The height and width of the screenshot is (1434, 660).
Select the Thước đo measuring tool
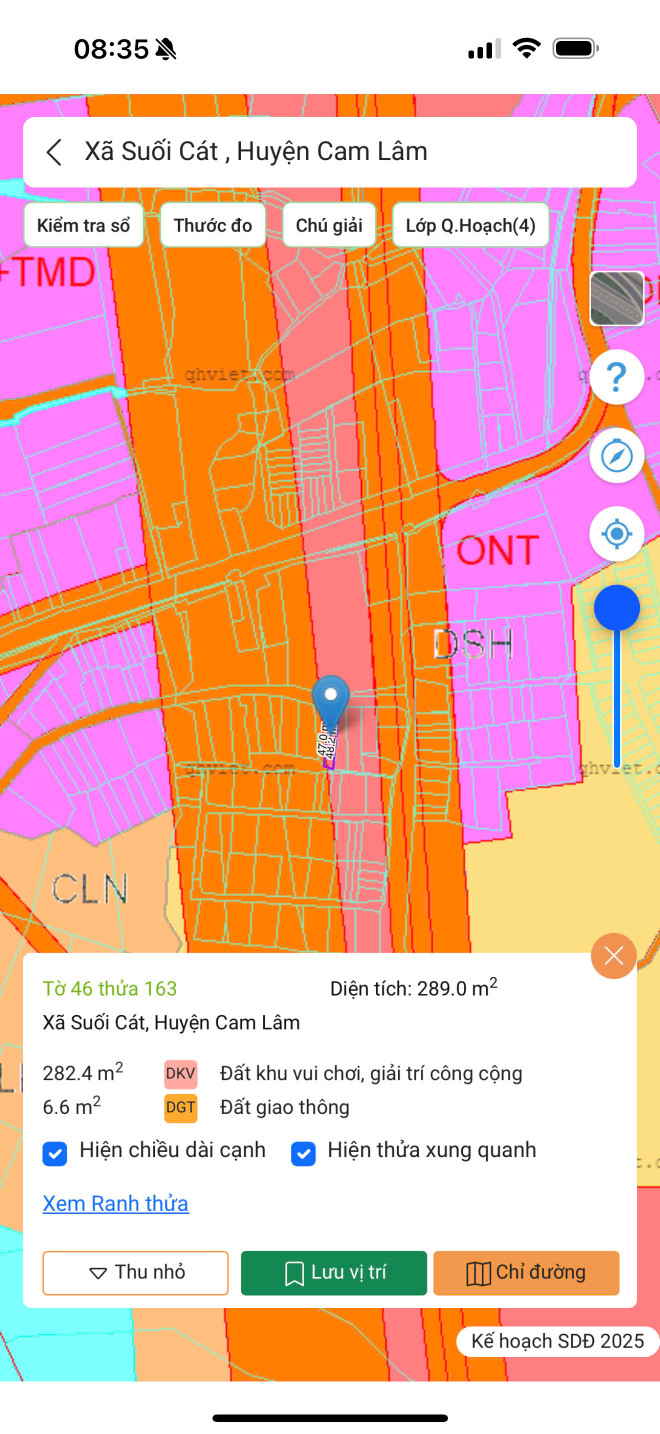click(x=213, y=225)
